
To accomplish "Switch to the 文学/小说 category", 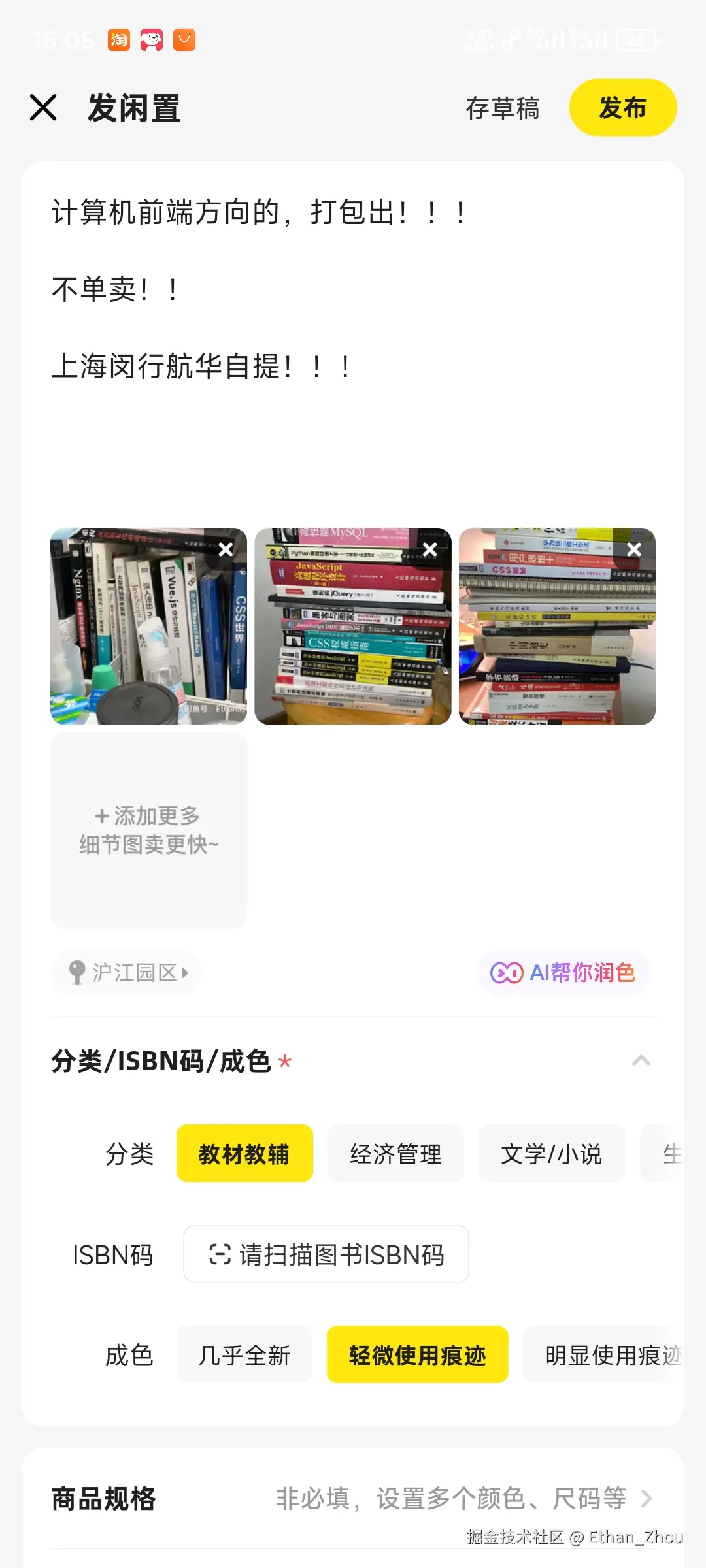I will [552, 1152].
